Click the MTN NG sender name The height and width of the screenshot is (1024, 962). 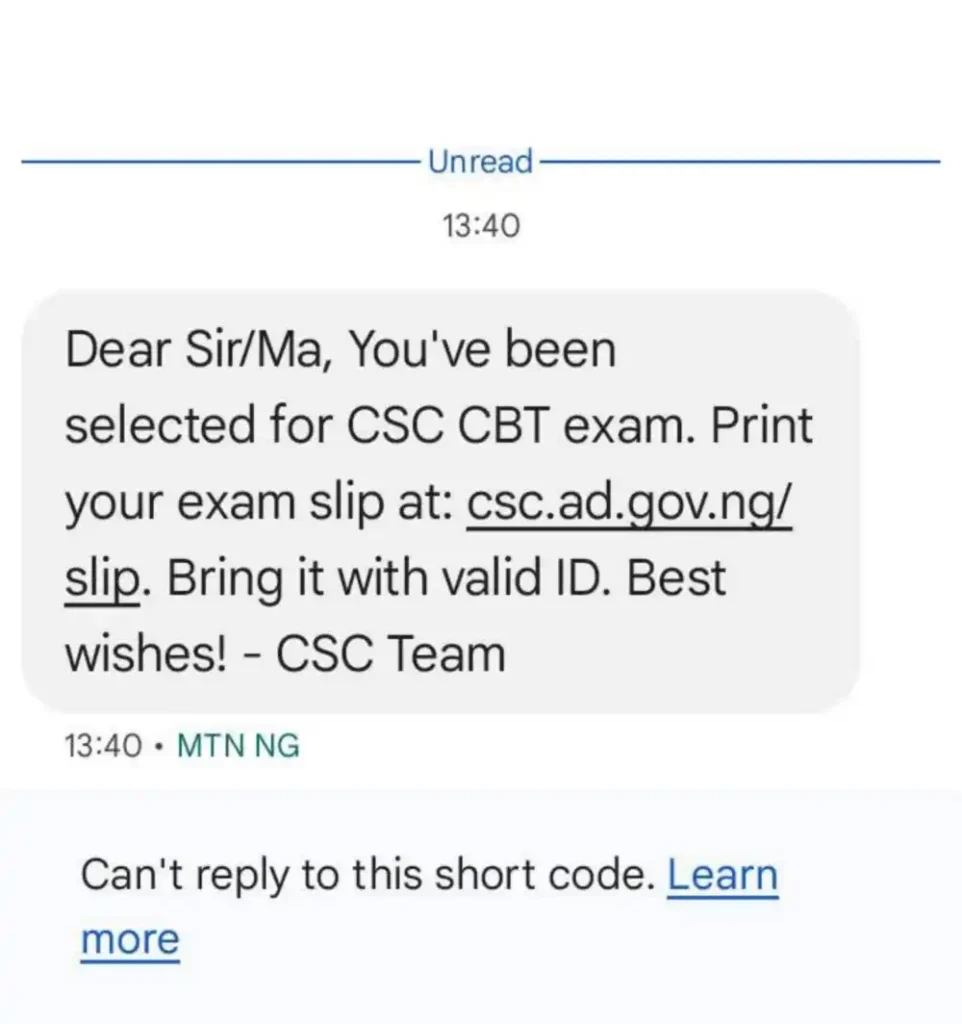tap(238, 745)
